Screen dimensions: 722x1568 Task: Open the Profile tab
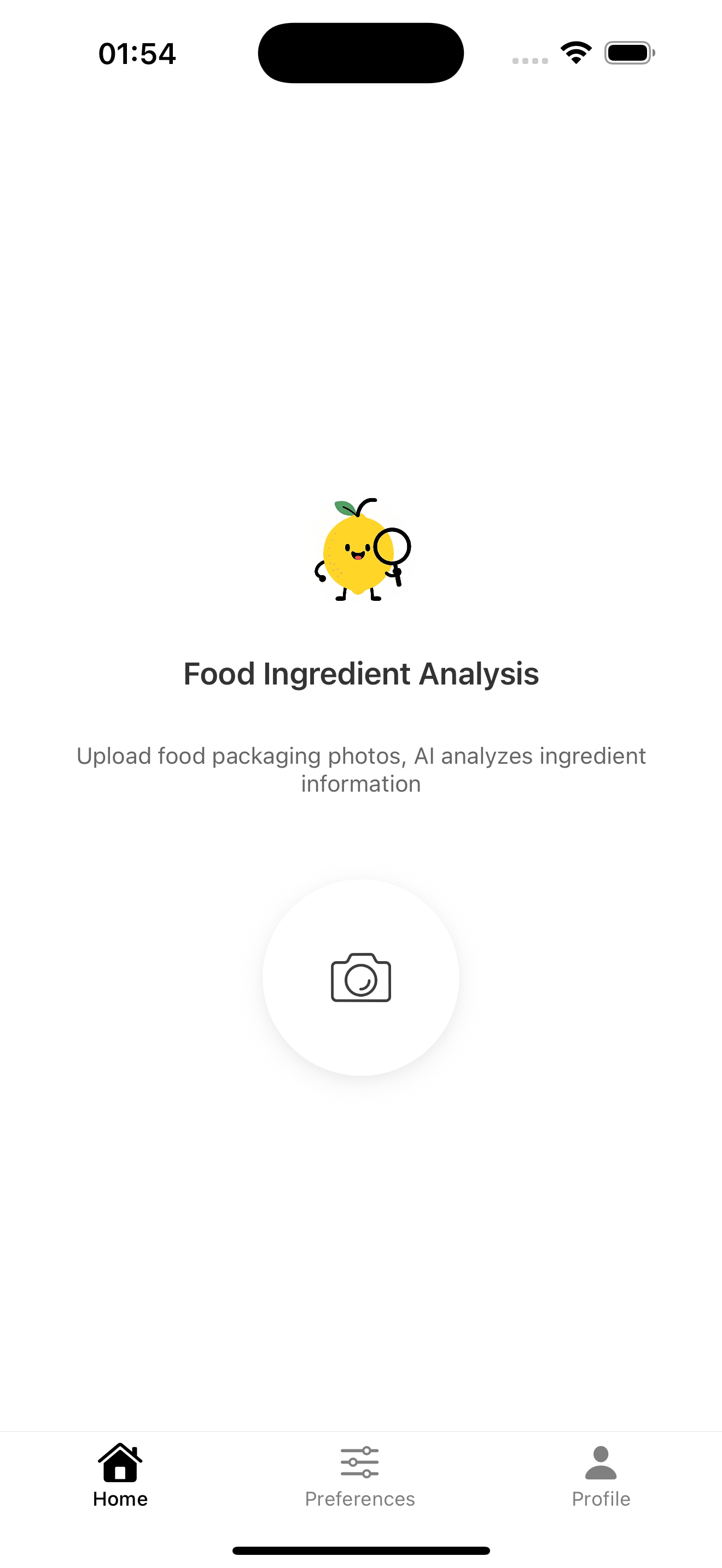point(600,1477)
